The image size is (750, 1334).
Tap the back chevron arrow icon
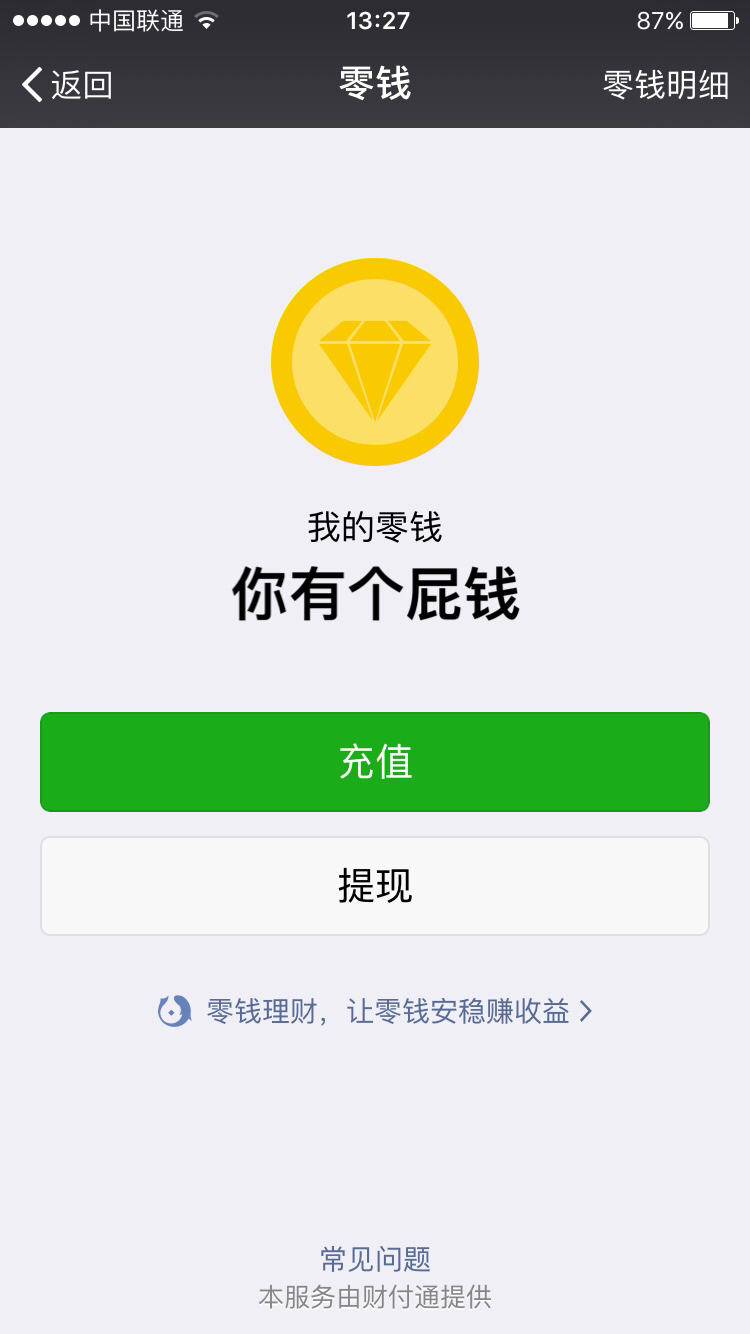pos(33,86)
